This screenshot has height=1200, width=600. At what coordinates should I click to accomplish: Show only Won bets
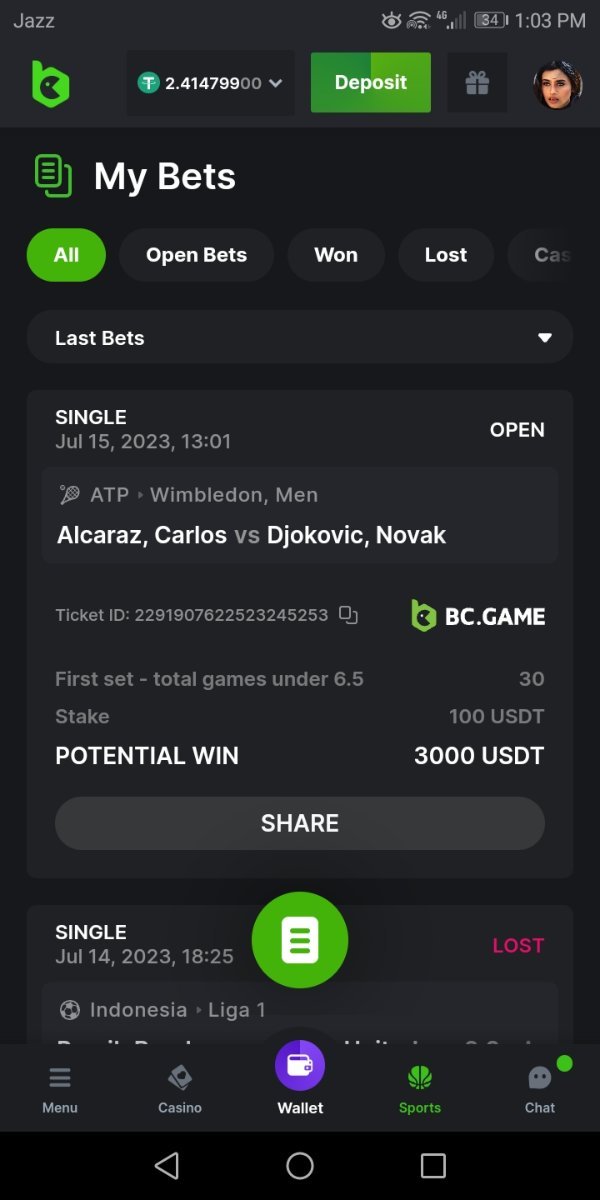335,255
